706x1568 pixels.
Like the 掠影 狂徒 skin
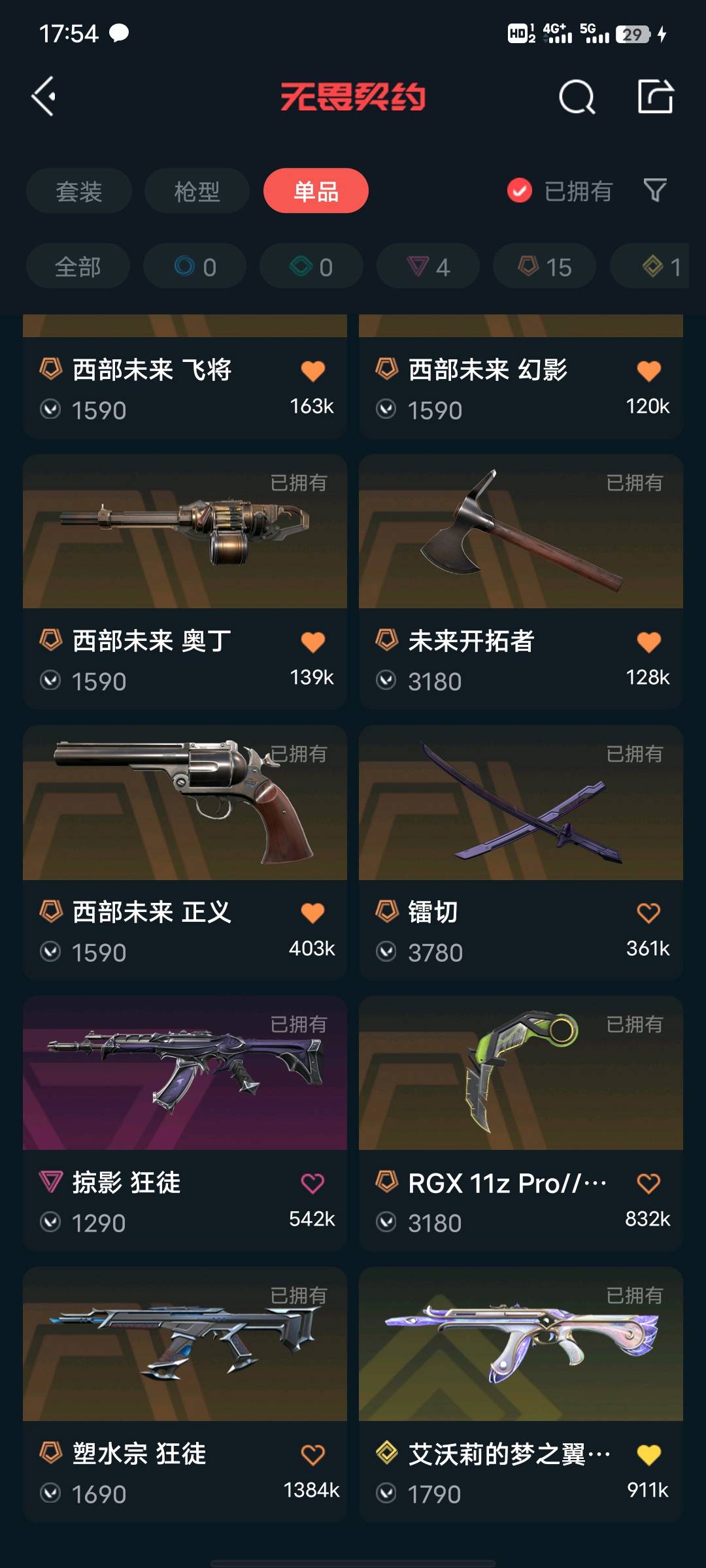coord(312,1183)
